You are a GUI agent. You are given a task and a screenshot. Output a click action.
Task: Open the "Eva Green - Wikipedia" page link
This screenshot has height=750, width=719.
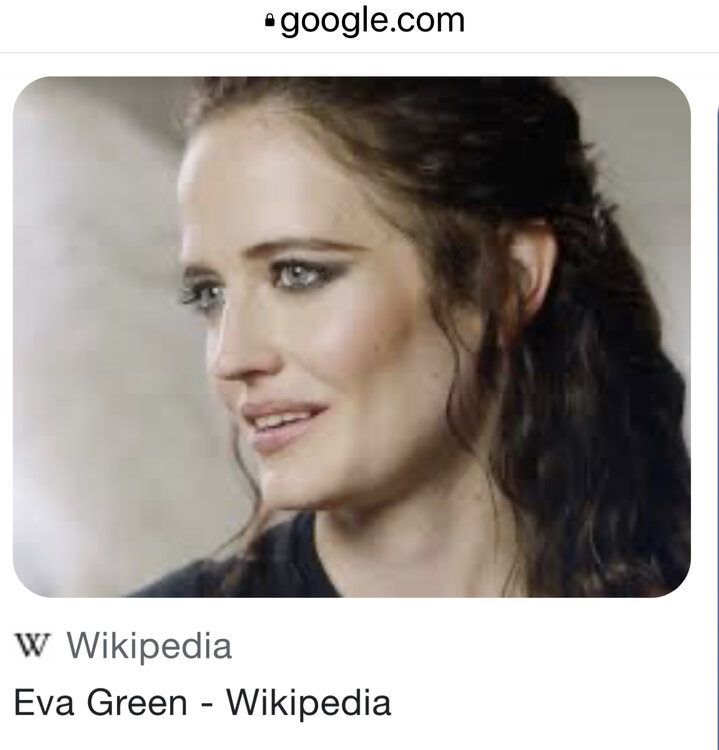[x=202, y=702]
